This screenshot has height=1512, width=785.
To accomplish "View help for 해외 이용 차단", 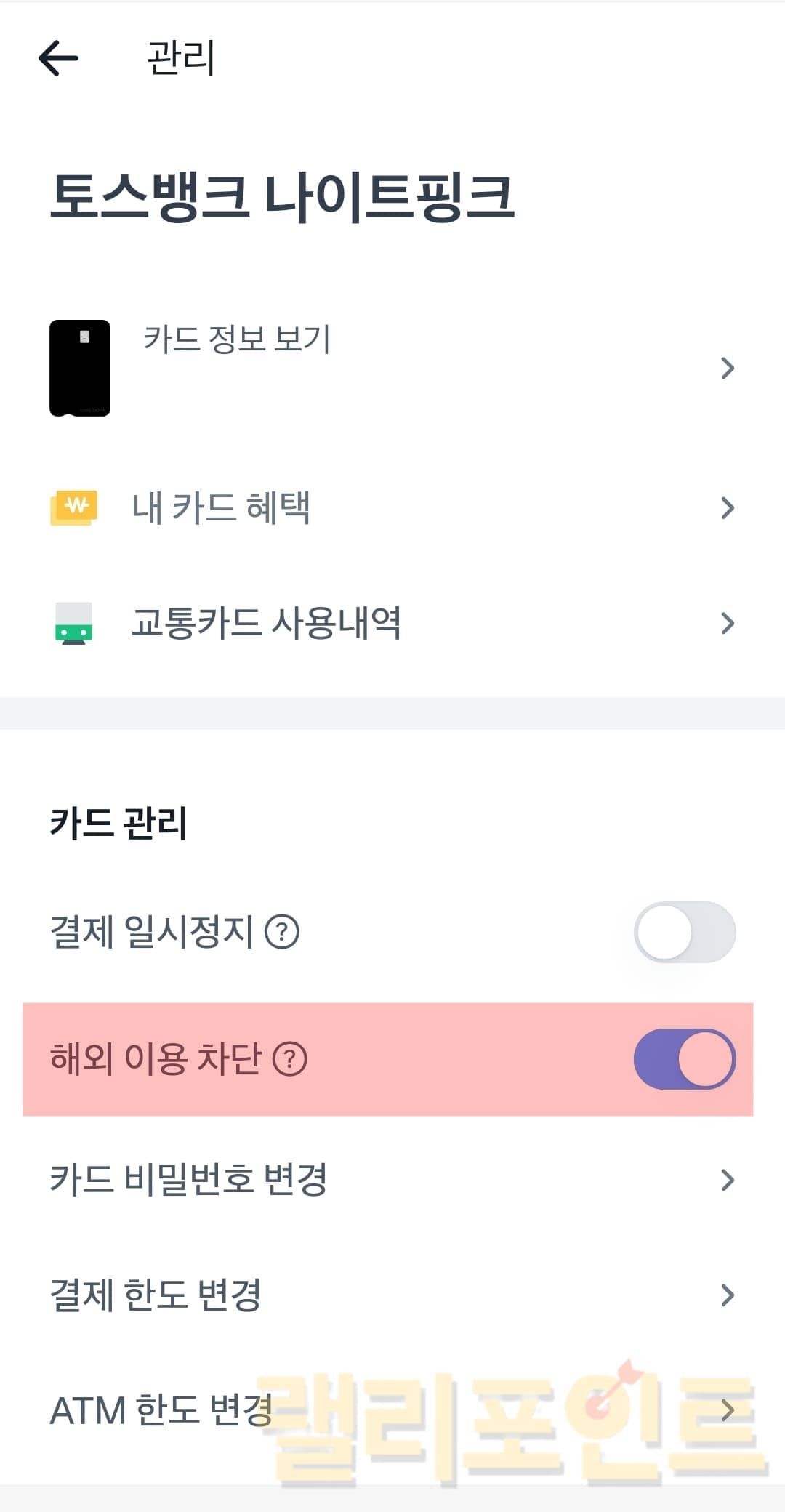I will pos(290,1059).
